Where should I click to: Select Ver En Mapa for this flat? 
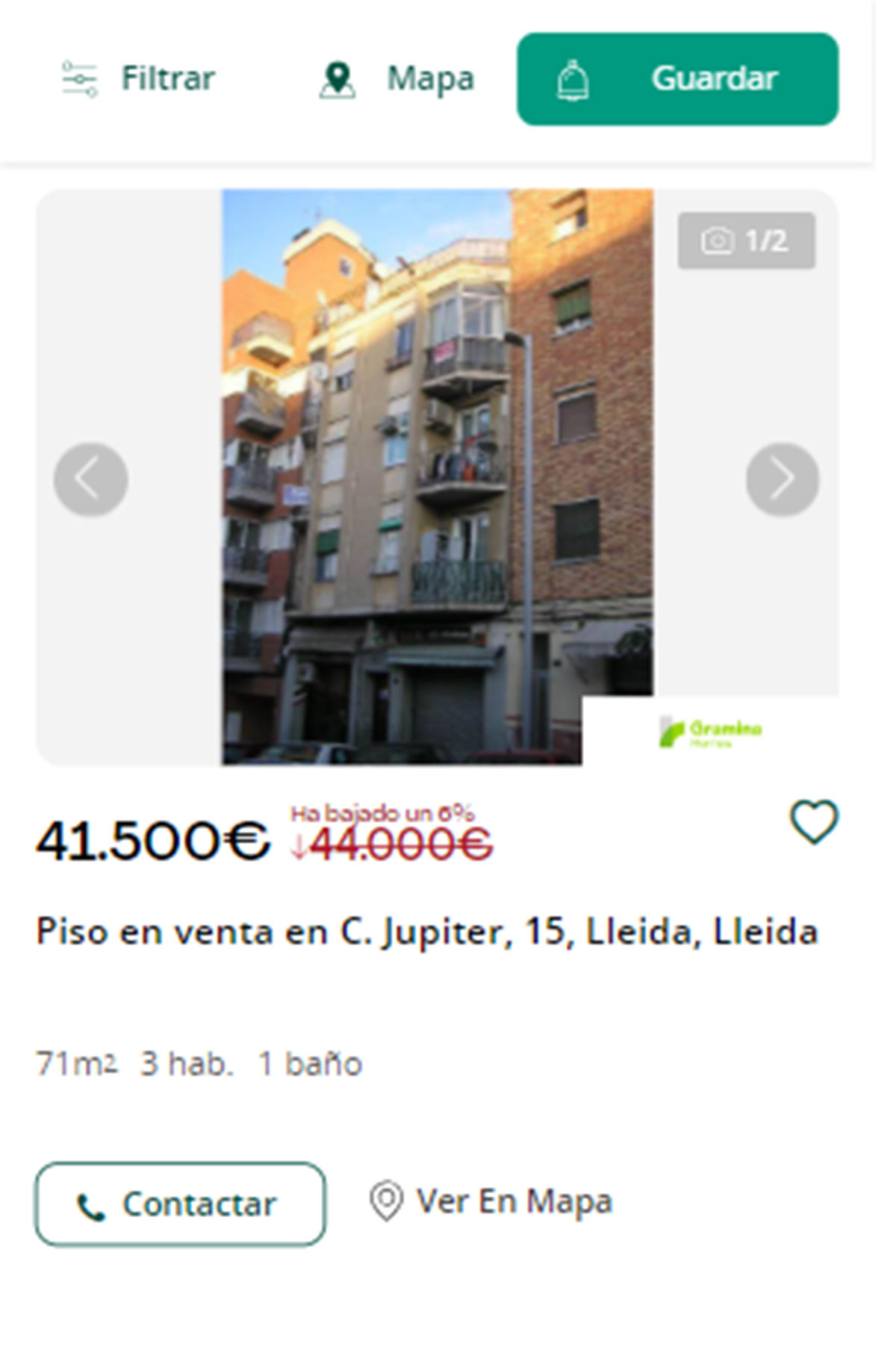(x=491, y=1201)
